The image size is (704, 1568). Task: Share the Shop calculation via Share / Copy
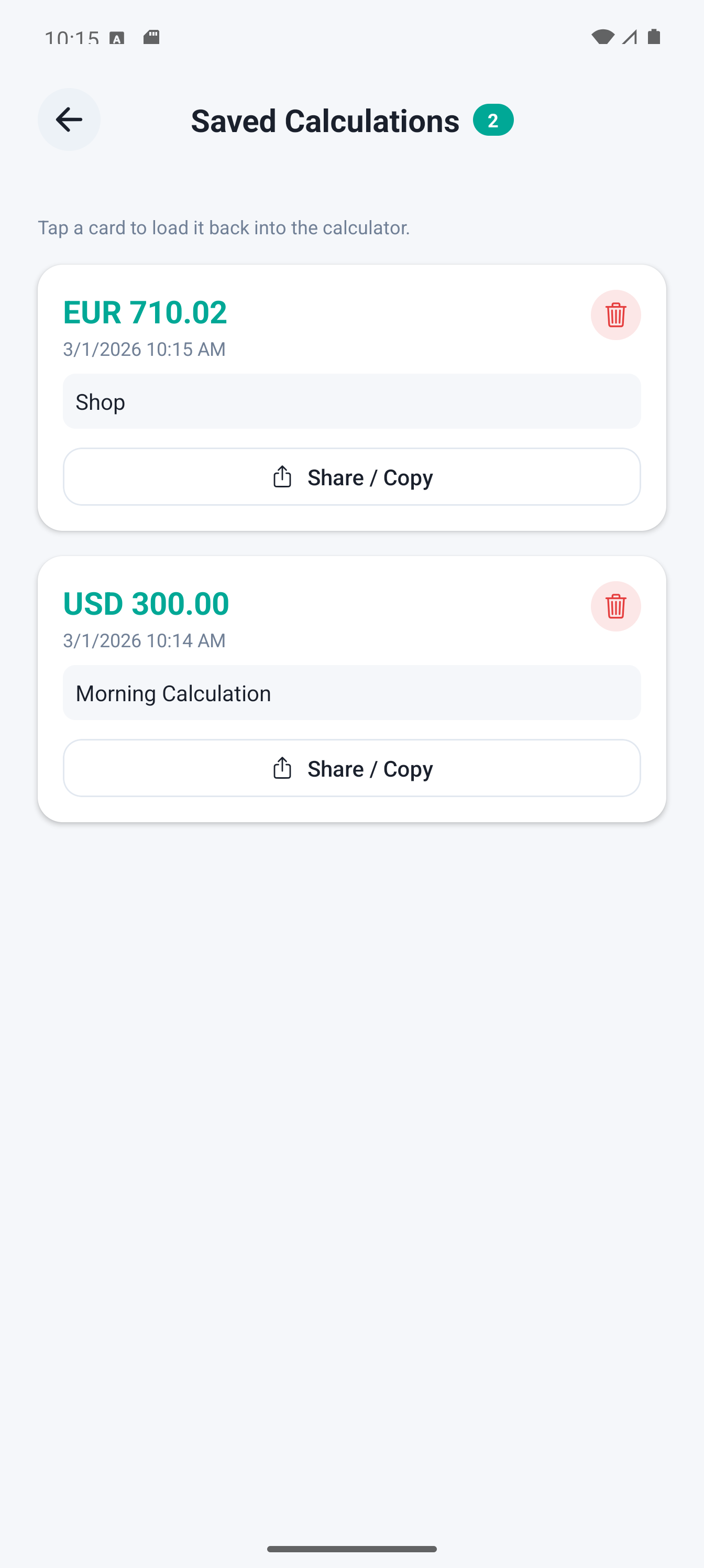pos(351,477)
